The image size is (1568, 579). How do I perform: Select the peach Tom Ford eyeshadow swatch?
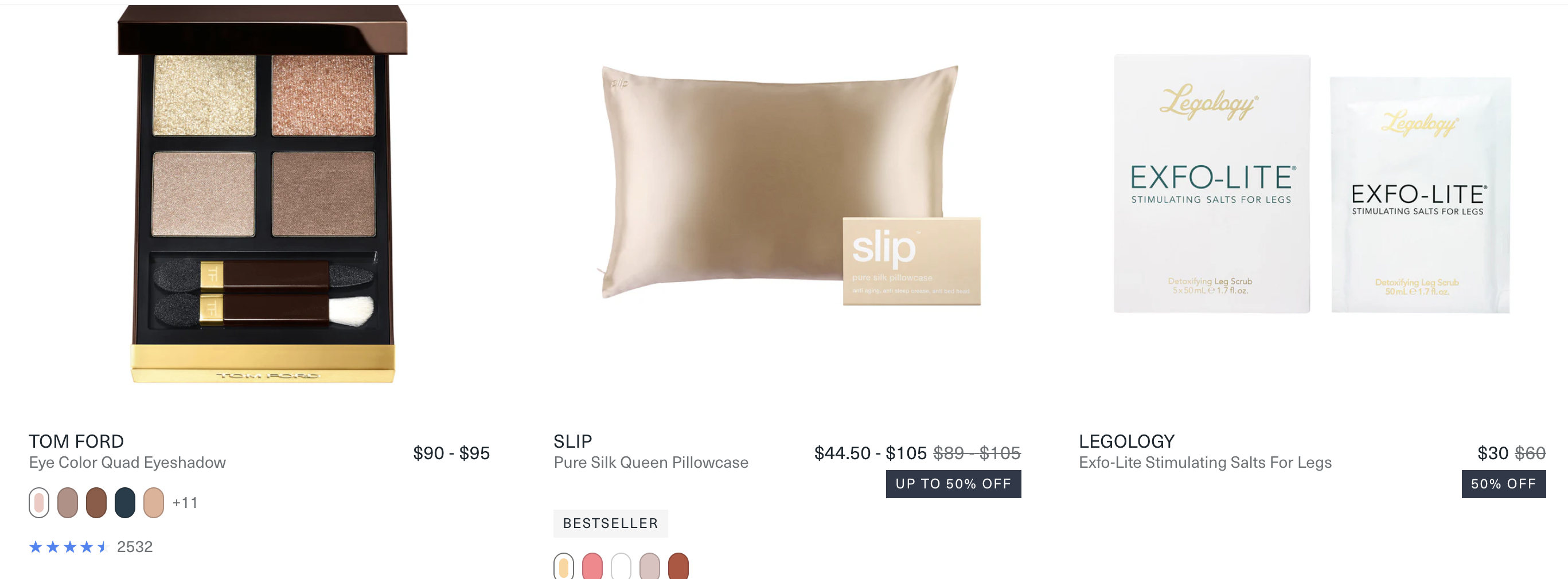[x=153, y=503]
